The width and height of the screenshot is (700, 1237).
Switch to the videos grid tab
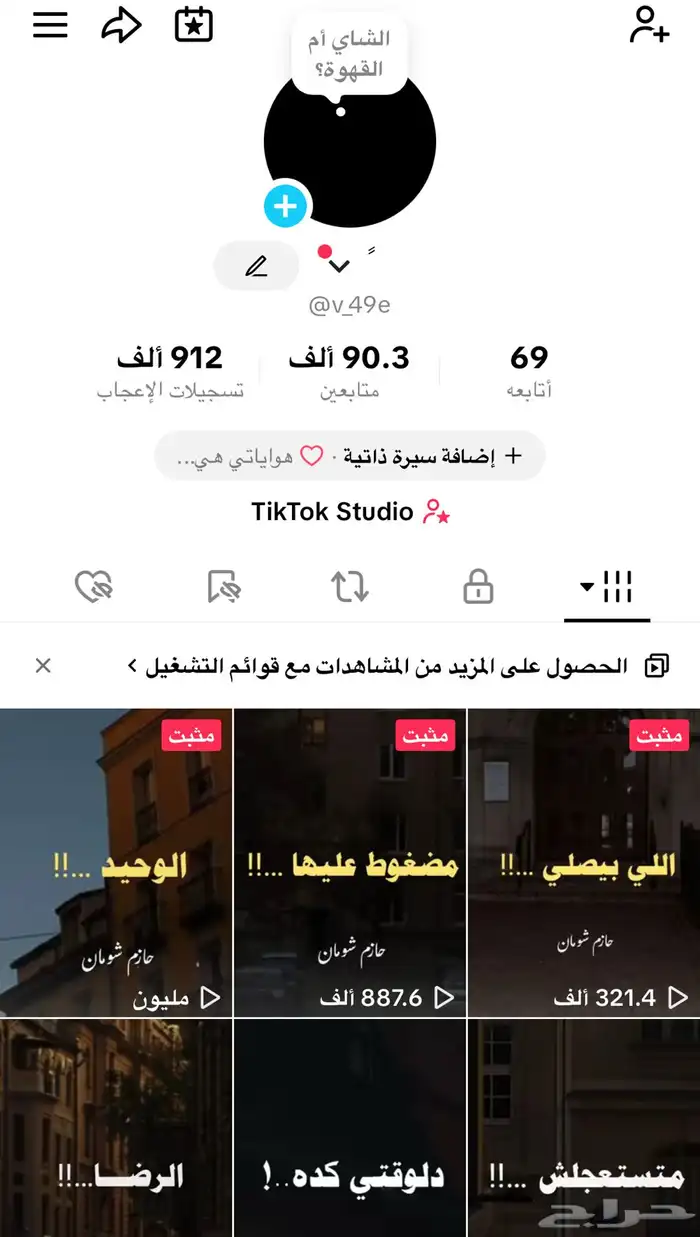(x=607, y=587)
